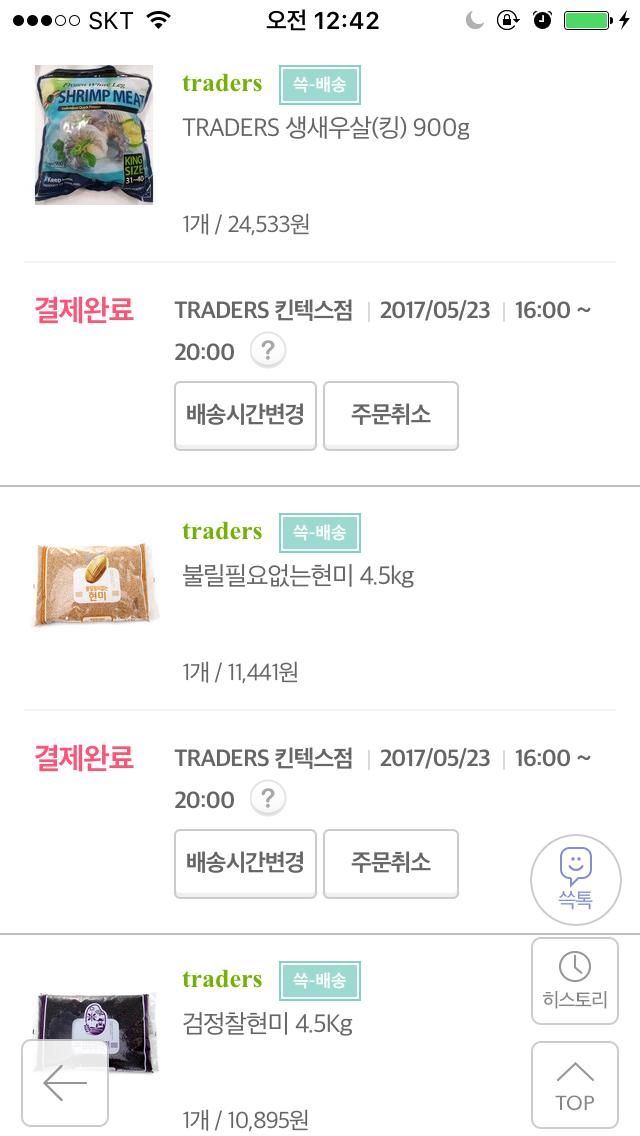Open 검정찰현미 4.5Kg product page
Image resolution: width=640 pixels, height=1136 pixels.
[x=268, y=1024]
